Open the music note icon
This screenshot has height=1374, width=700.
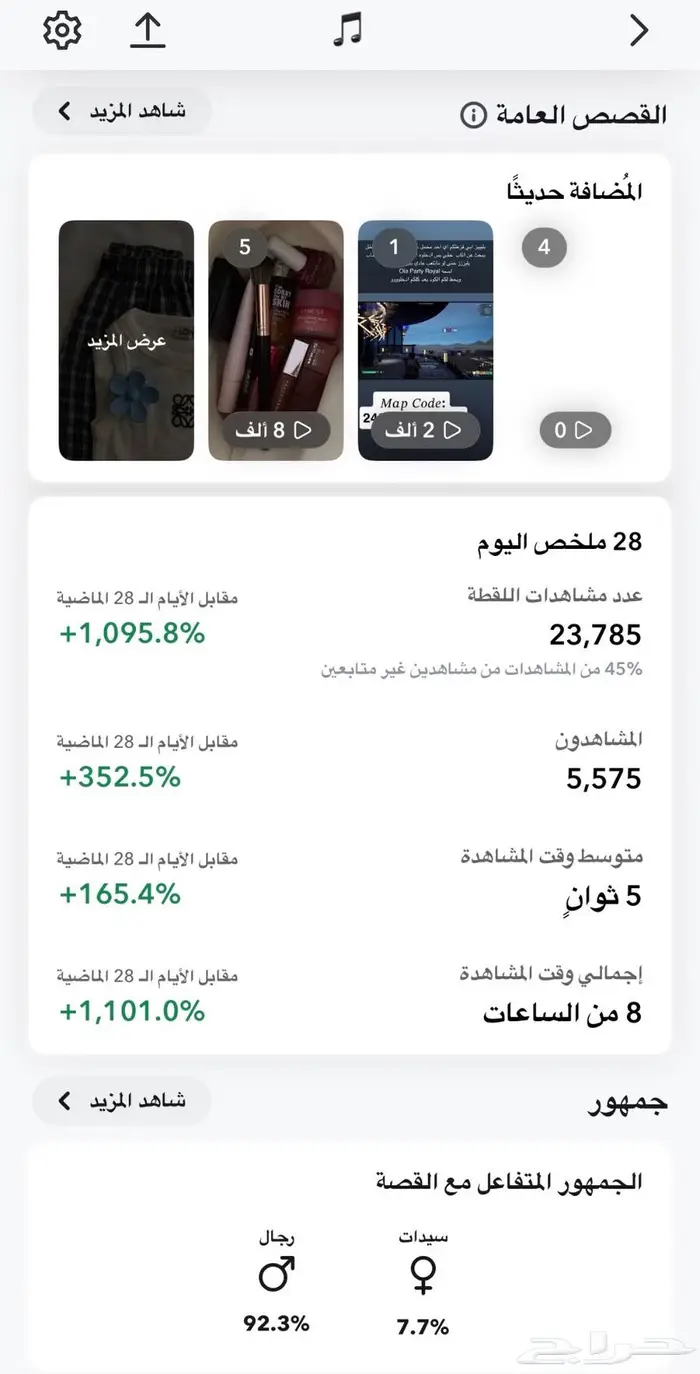point(347,31)
